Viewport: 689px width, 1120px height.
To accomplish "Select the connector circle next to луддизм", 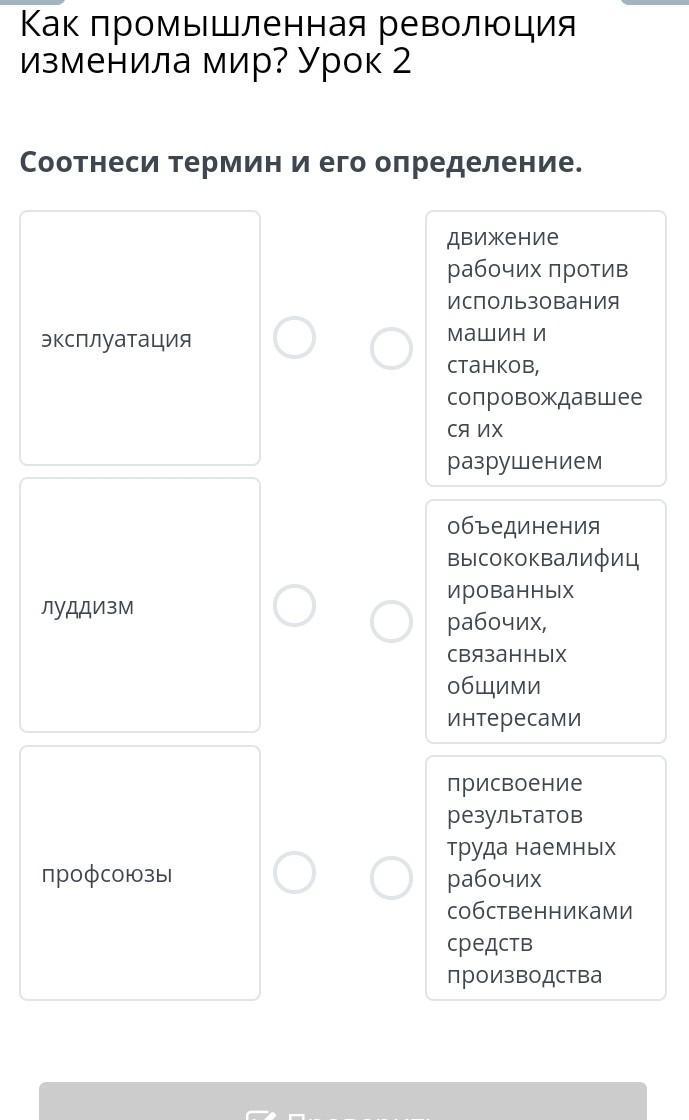I will (294, 605).
